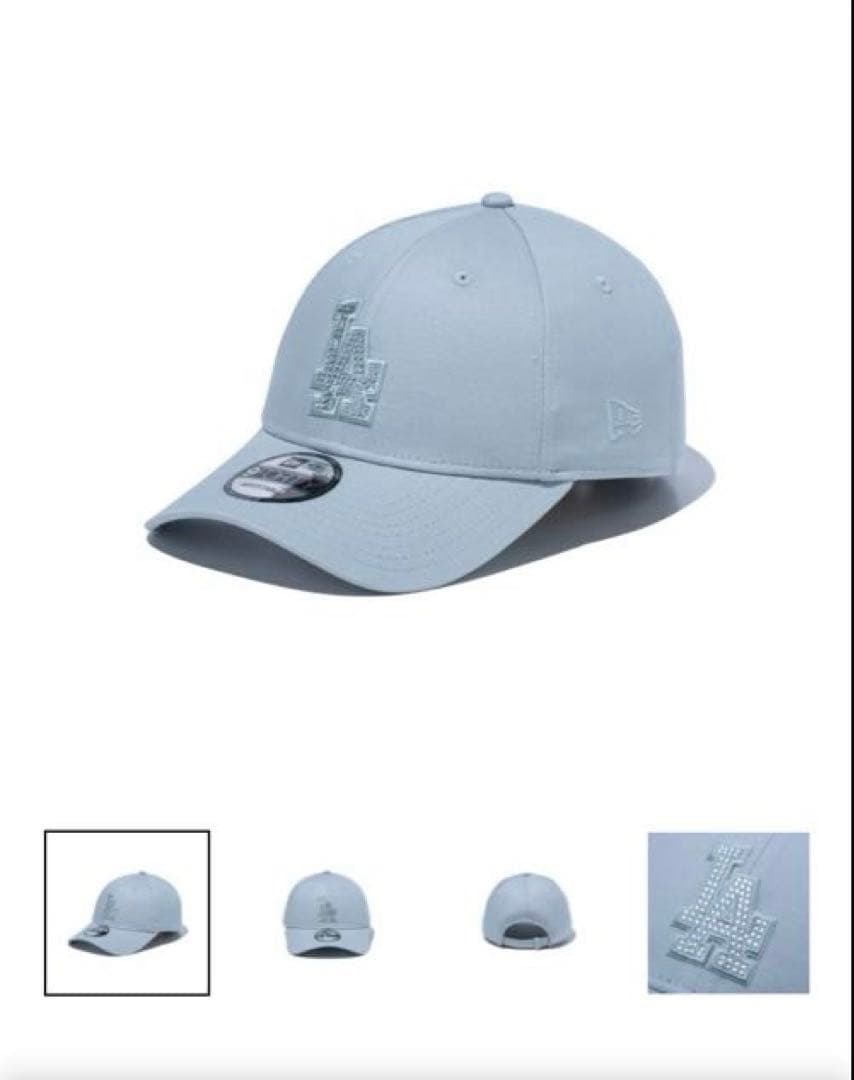This screenshot has height=1080, width=854.
Task: Select the angled side view cap thumbnail
Action: [x=127, y=912]
